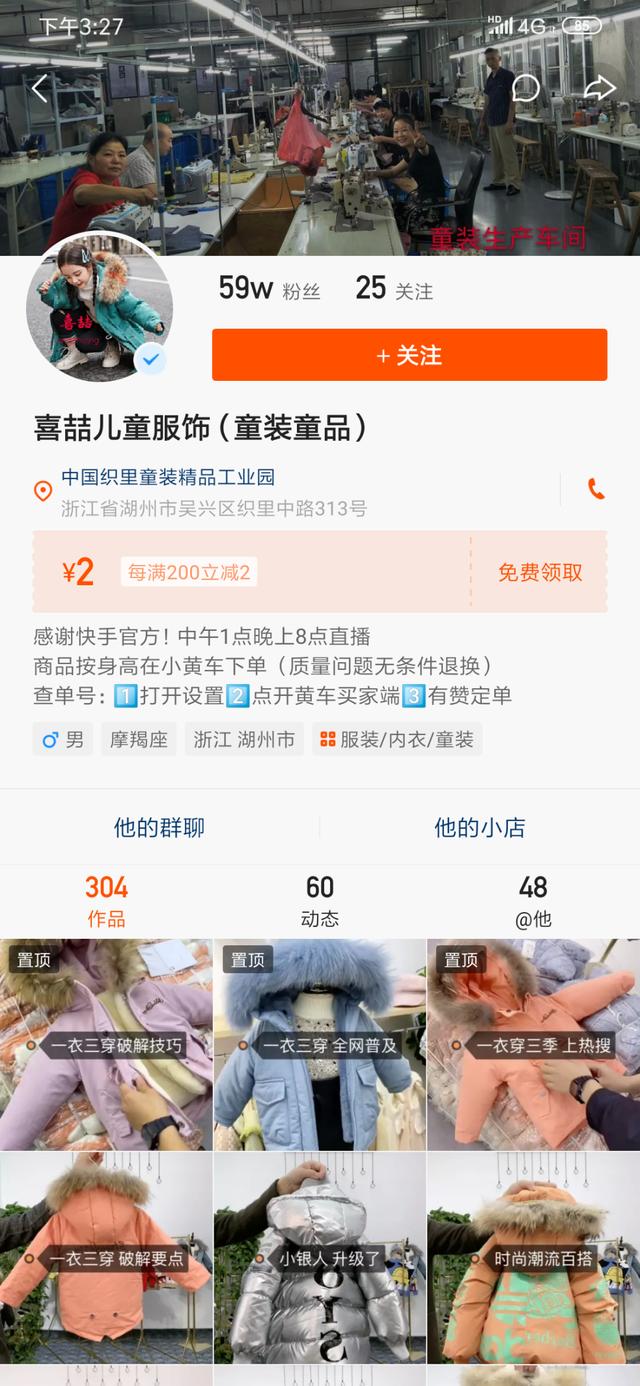
Task: View the 25 关注 following list
Action: click(394, 289)
